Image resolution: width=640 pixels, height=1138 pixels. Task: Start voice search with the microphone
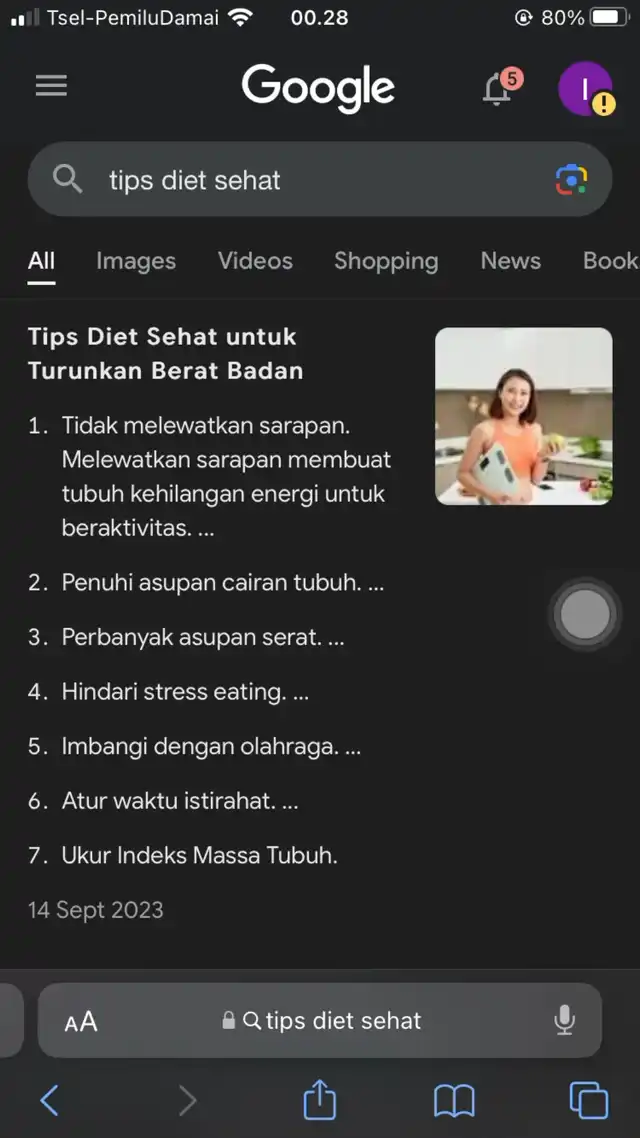565,1020
